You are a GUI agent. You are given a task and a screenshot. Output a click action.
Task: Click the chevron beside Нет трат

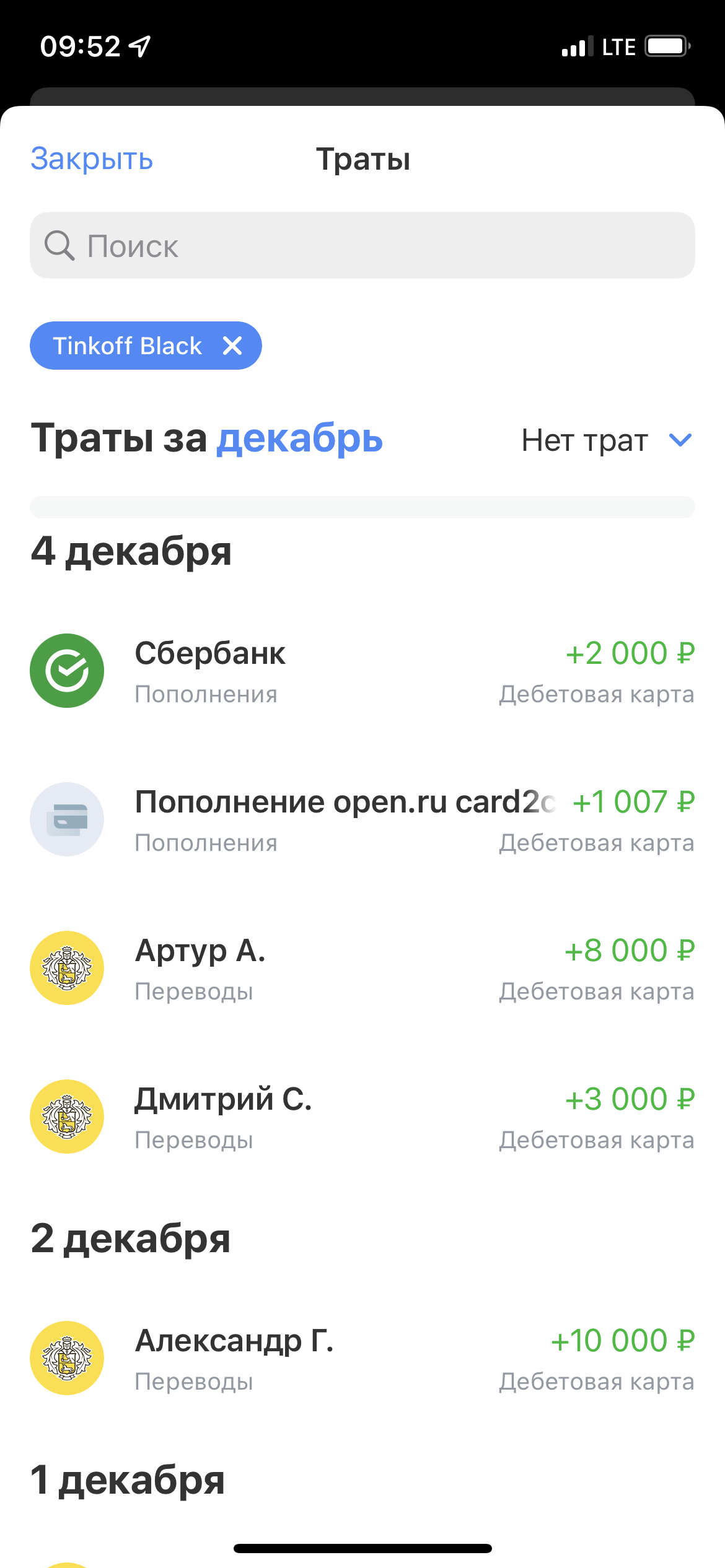(679, 440)
